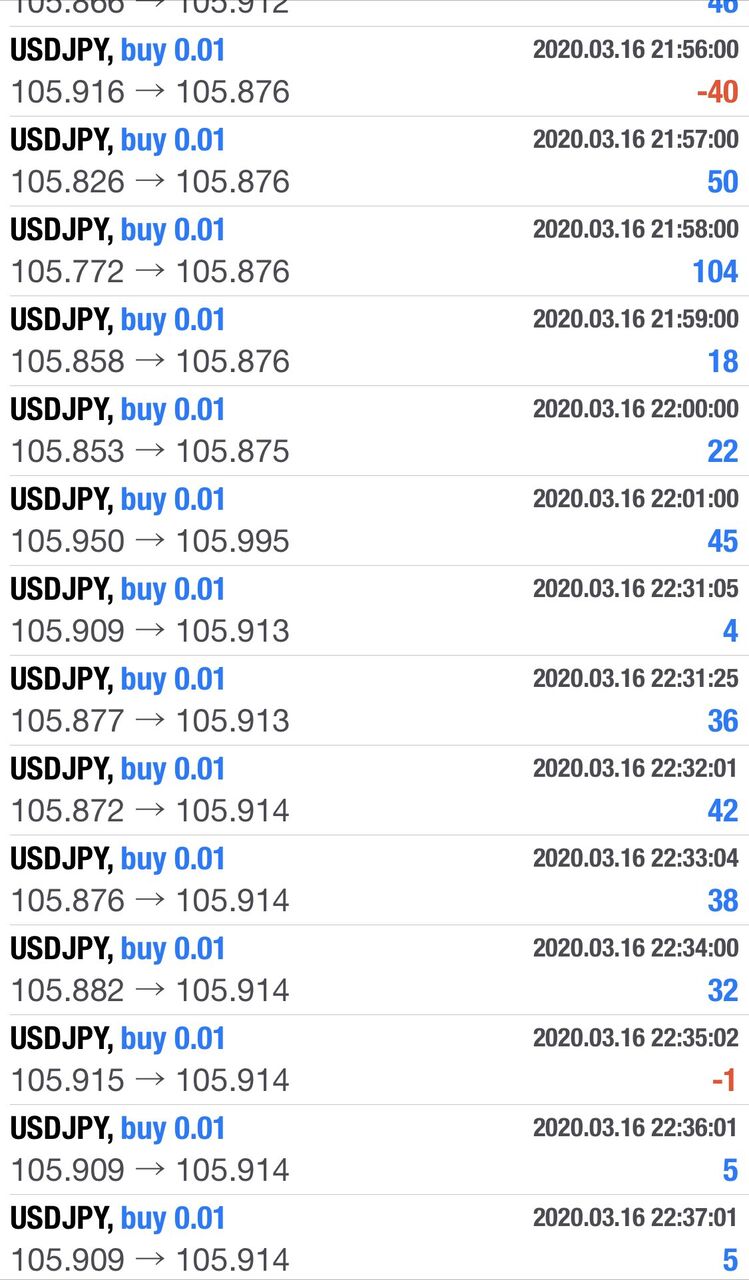
Task: Show the trade row for 22:37:01
Action: coord(374,1239)
